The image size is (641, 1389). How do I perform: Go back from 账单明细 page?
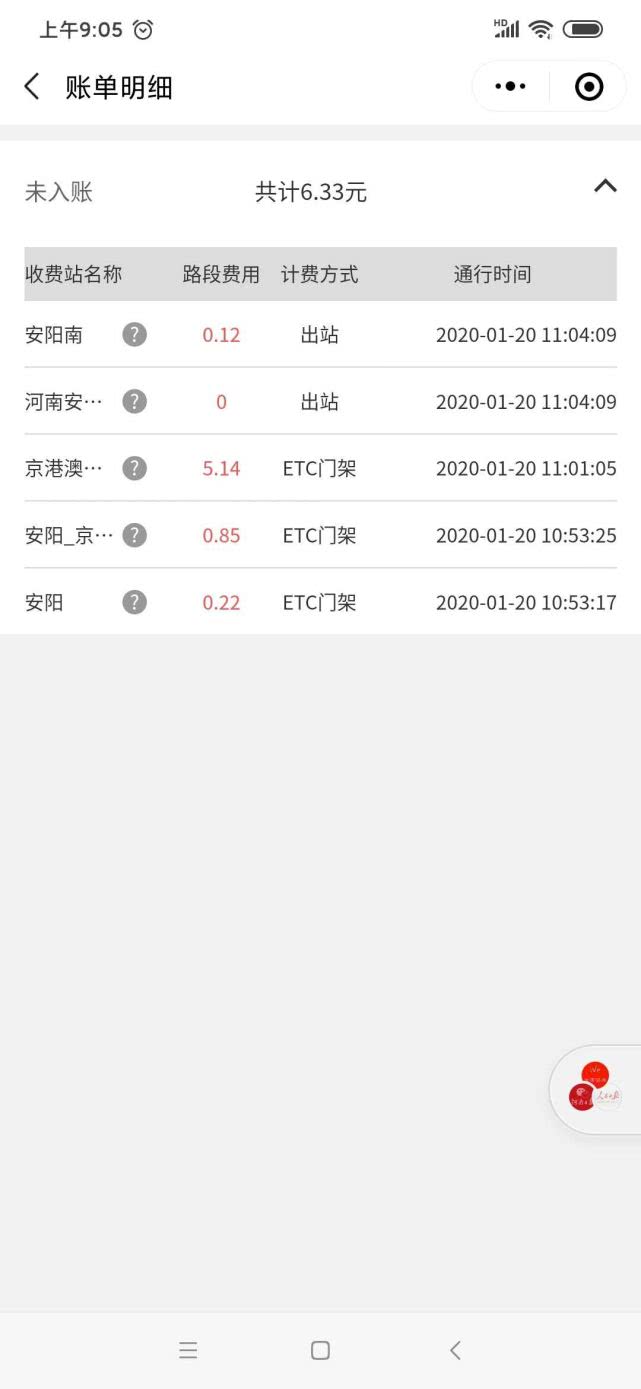[32, 87]
